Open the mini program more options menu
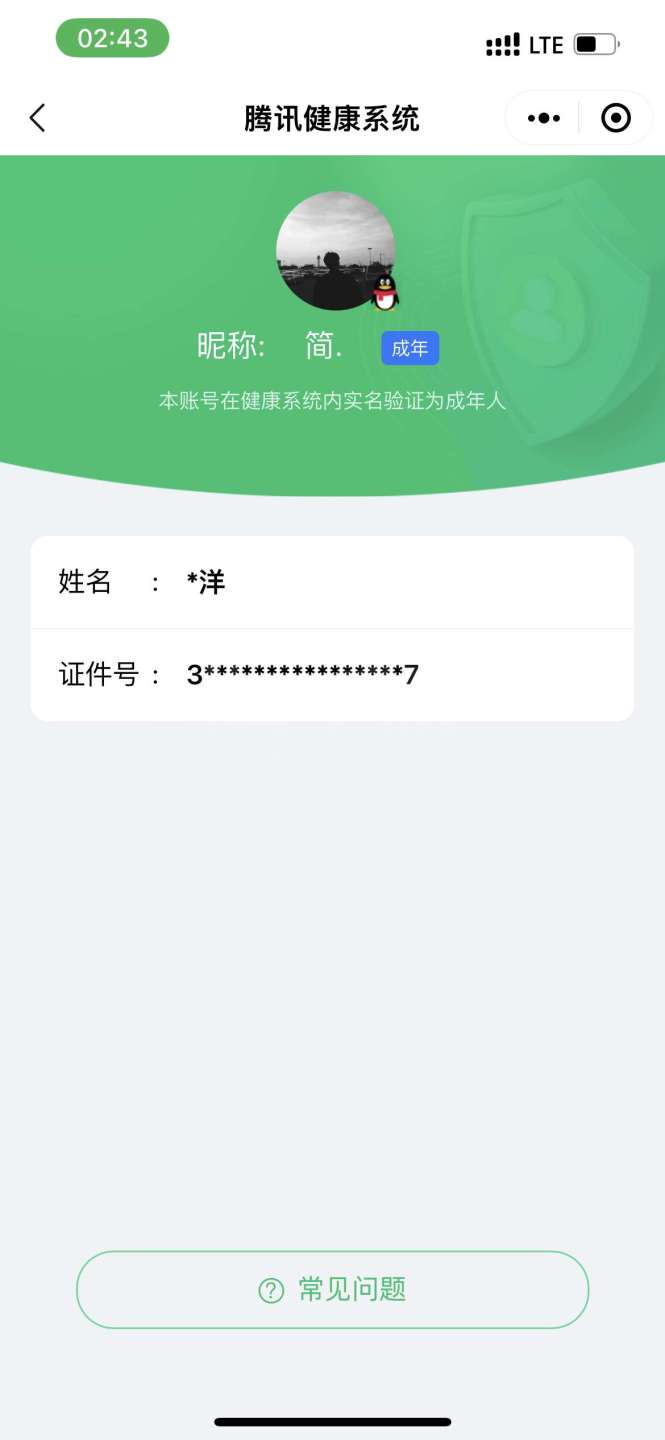 click(x=543, y=118)
